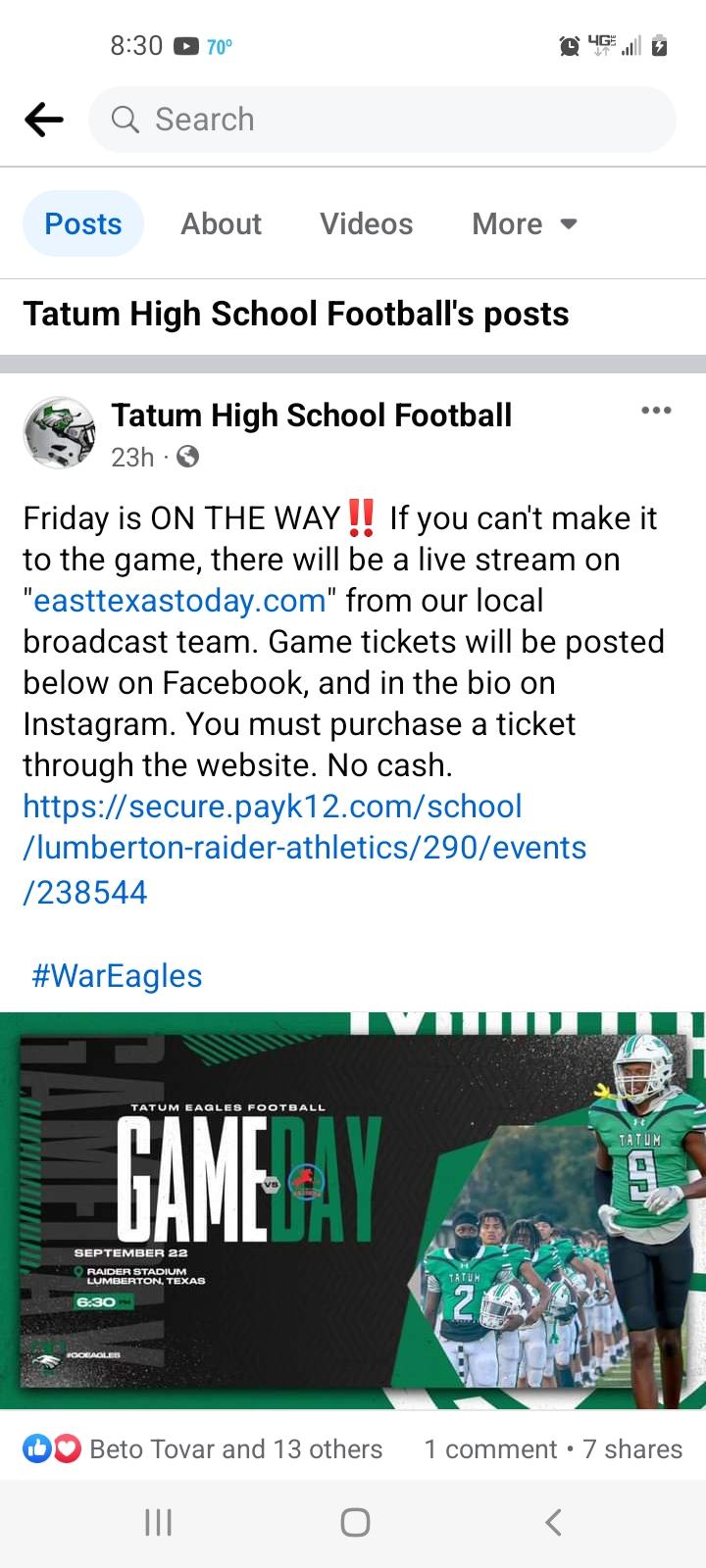Go back using the top-left arrow
This screenshot has width=706, height=1568.
[x=44, y=120]
